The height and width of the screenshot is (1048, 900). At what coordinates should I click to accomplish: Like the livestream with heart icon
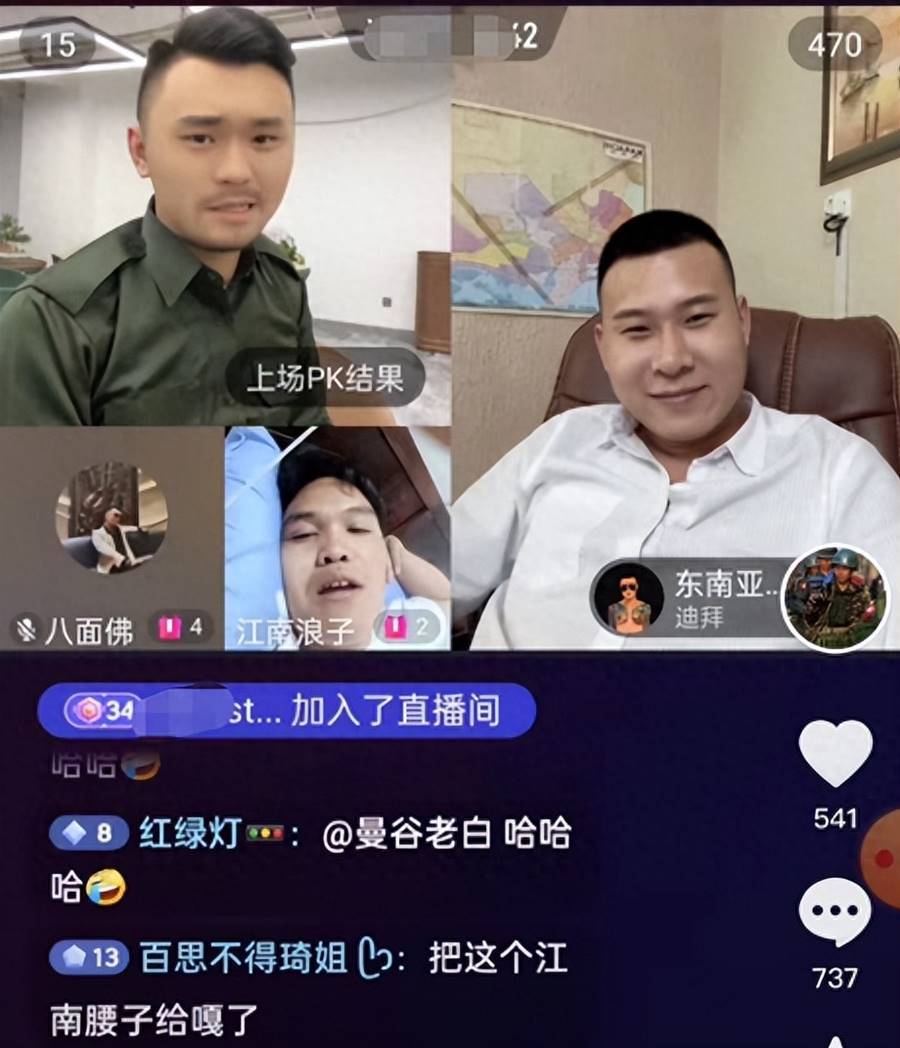(835, 753)
